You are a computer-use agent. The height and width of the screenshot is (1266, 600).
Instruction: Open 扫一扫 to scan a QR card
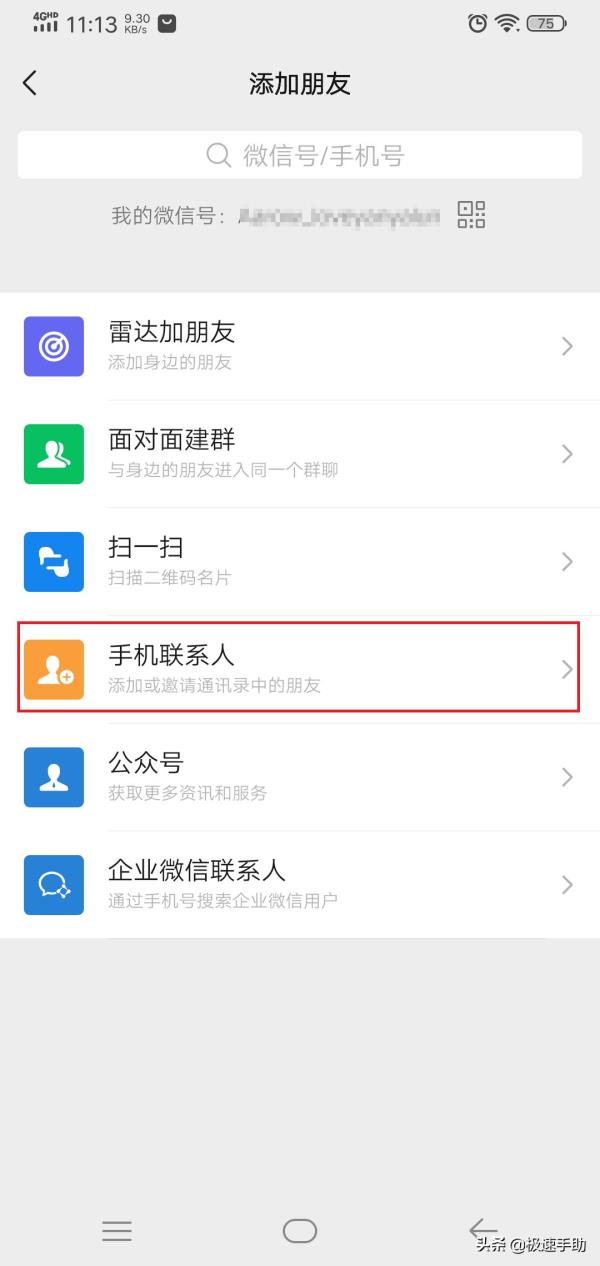click(300, 561)
